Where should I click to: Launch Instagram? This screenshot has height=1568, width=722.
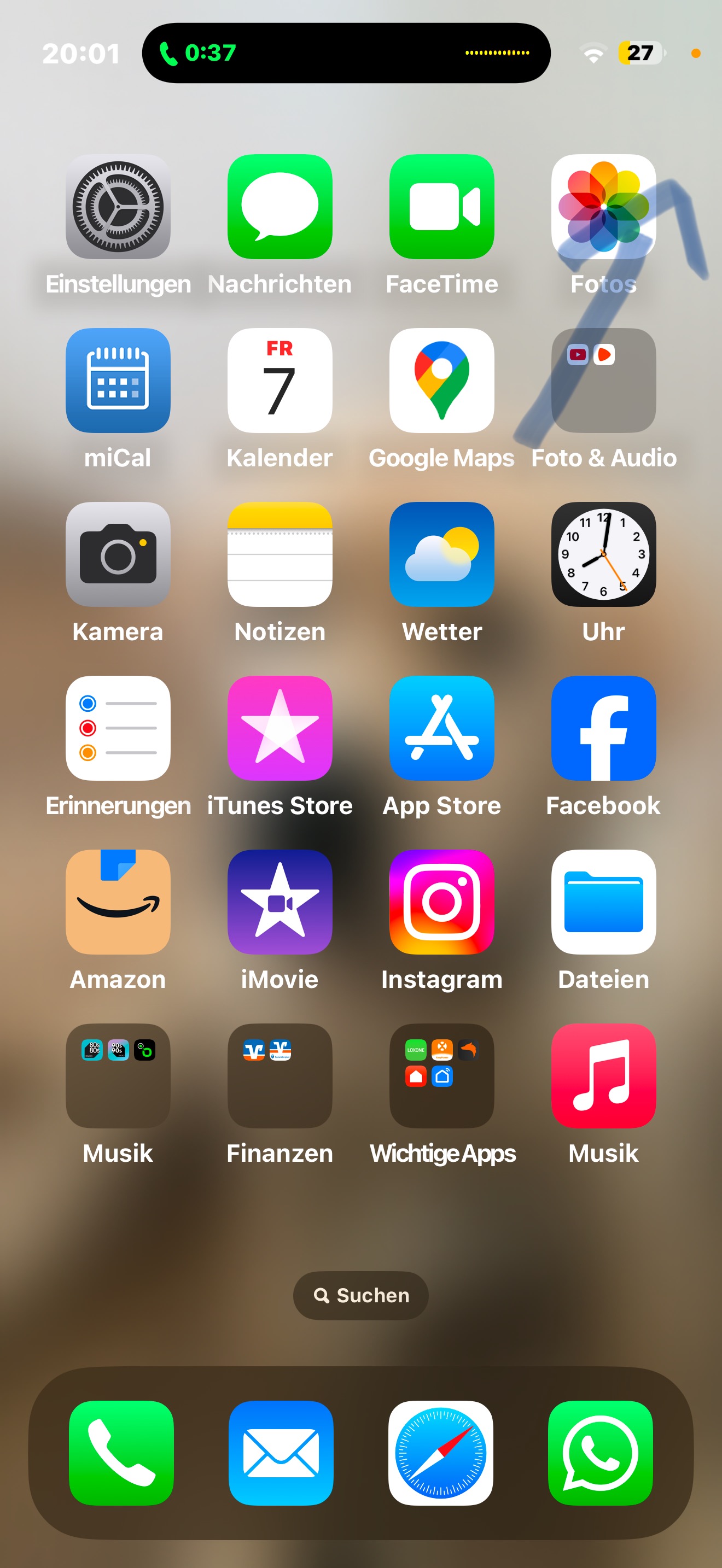pos(442,902)
